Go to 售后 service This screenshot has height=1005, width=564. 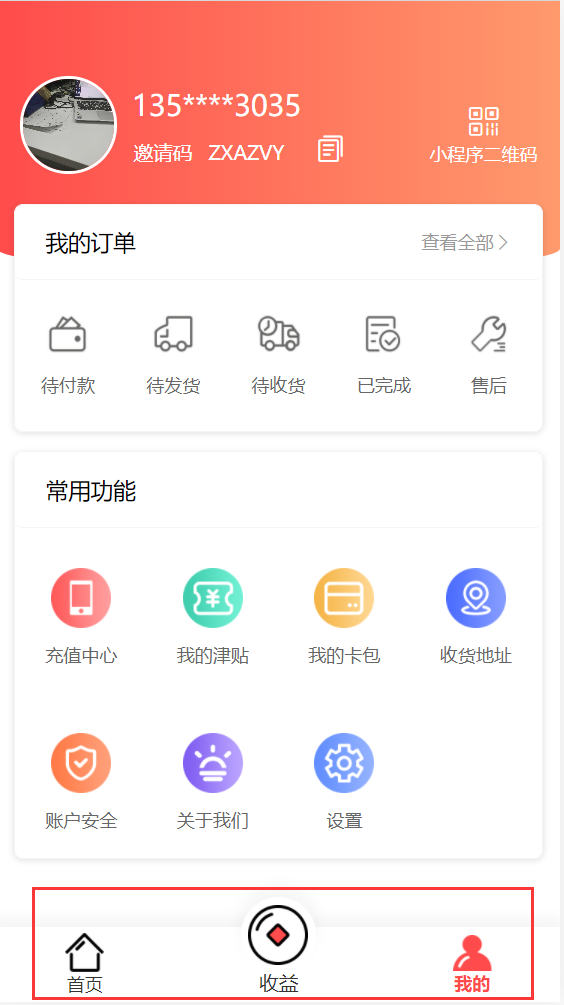coord(488,355)
